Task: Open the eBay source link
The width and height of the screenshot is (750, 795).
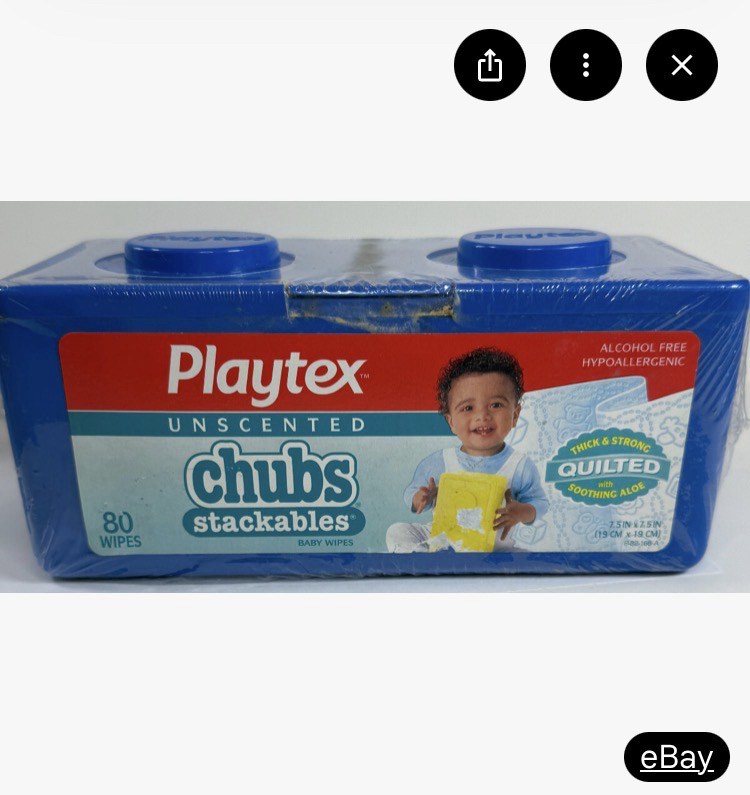Action: [677, 757]
